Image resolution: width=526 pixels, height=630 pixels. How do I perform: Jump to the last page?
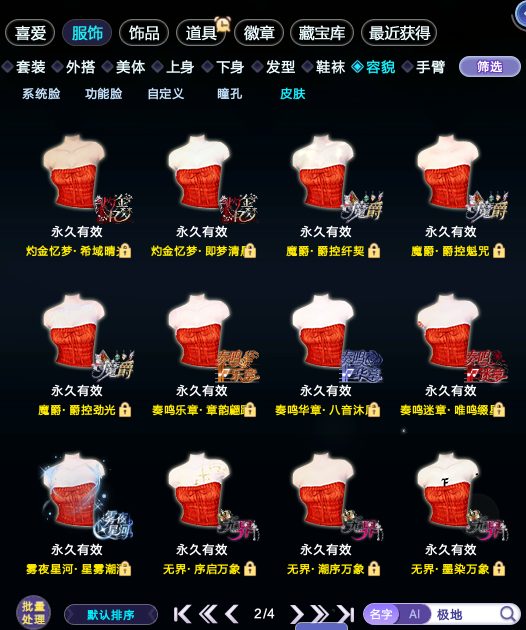(346, 614)
